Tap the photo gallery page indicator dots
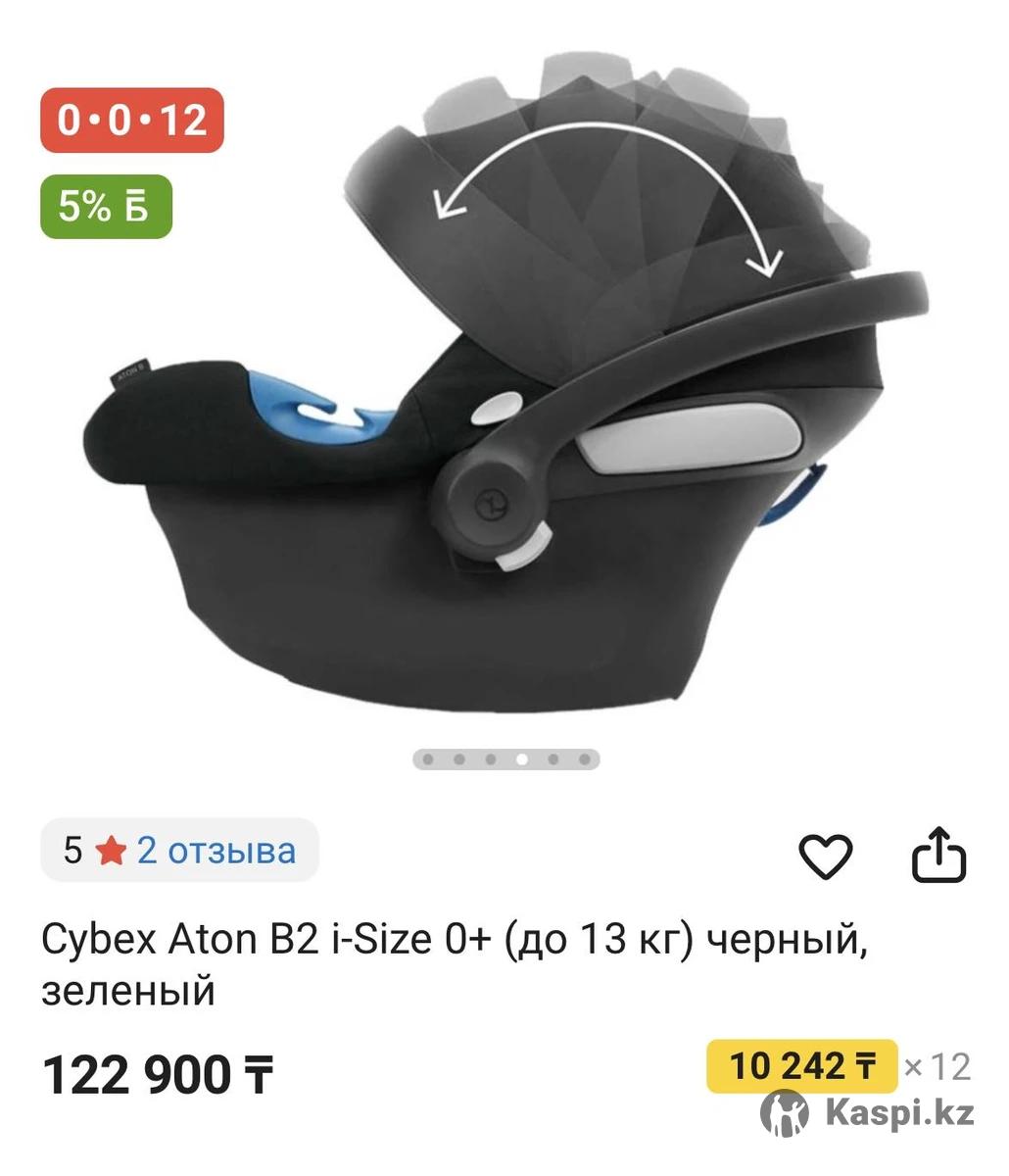 (506, 759)
